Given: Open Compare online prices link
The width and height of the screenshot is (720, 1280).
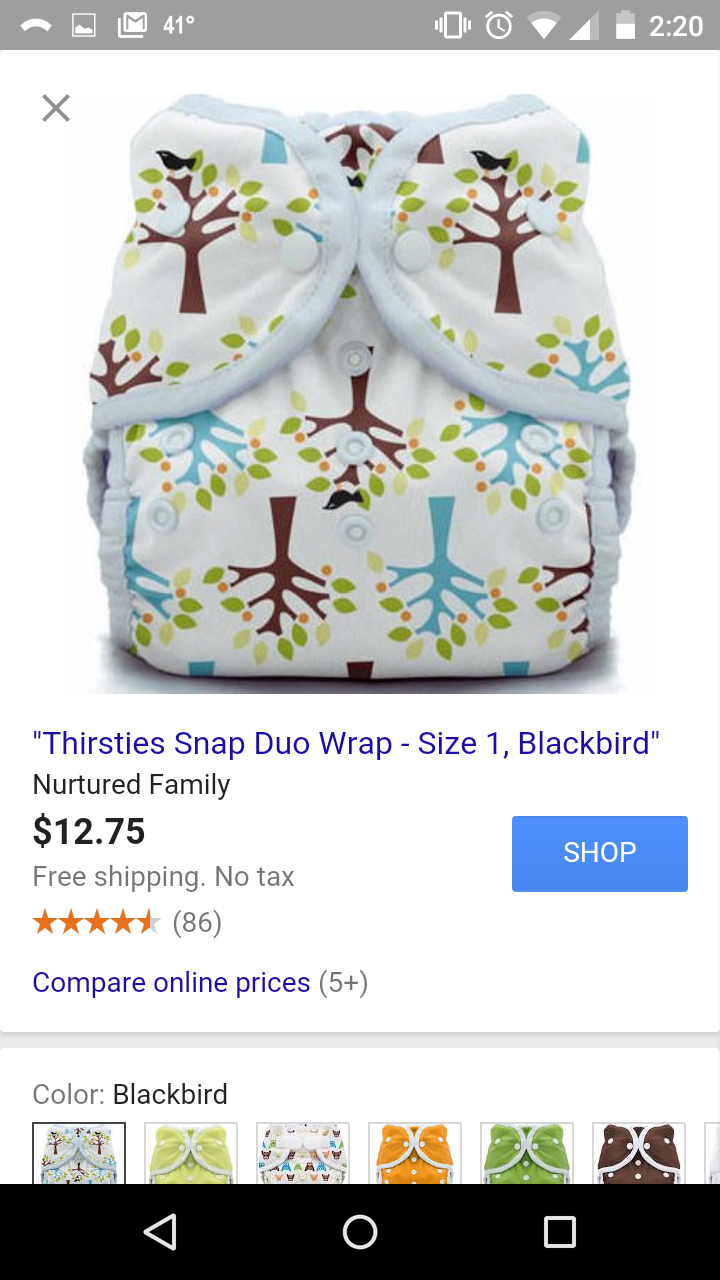Looking at the screenshot, I should 171,983.
